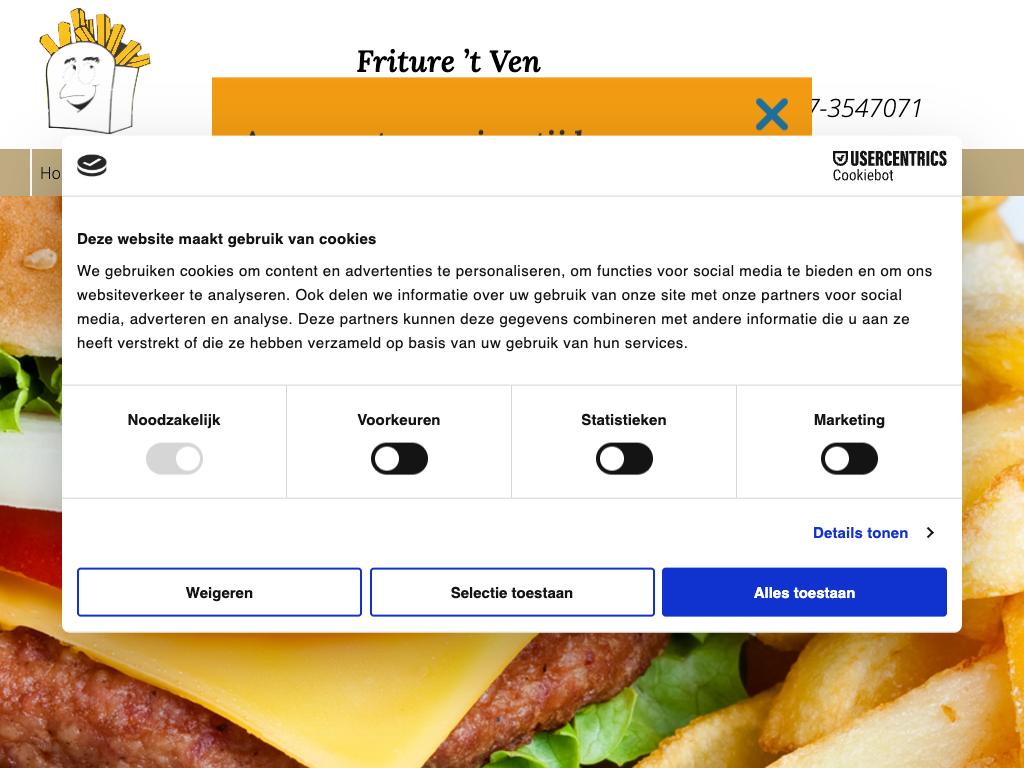Choose Selectie toestaan
This screenshot has width=1024, height=768.
[512, 592]
